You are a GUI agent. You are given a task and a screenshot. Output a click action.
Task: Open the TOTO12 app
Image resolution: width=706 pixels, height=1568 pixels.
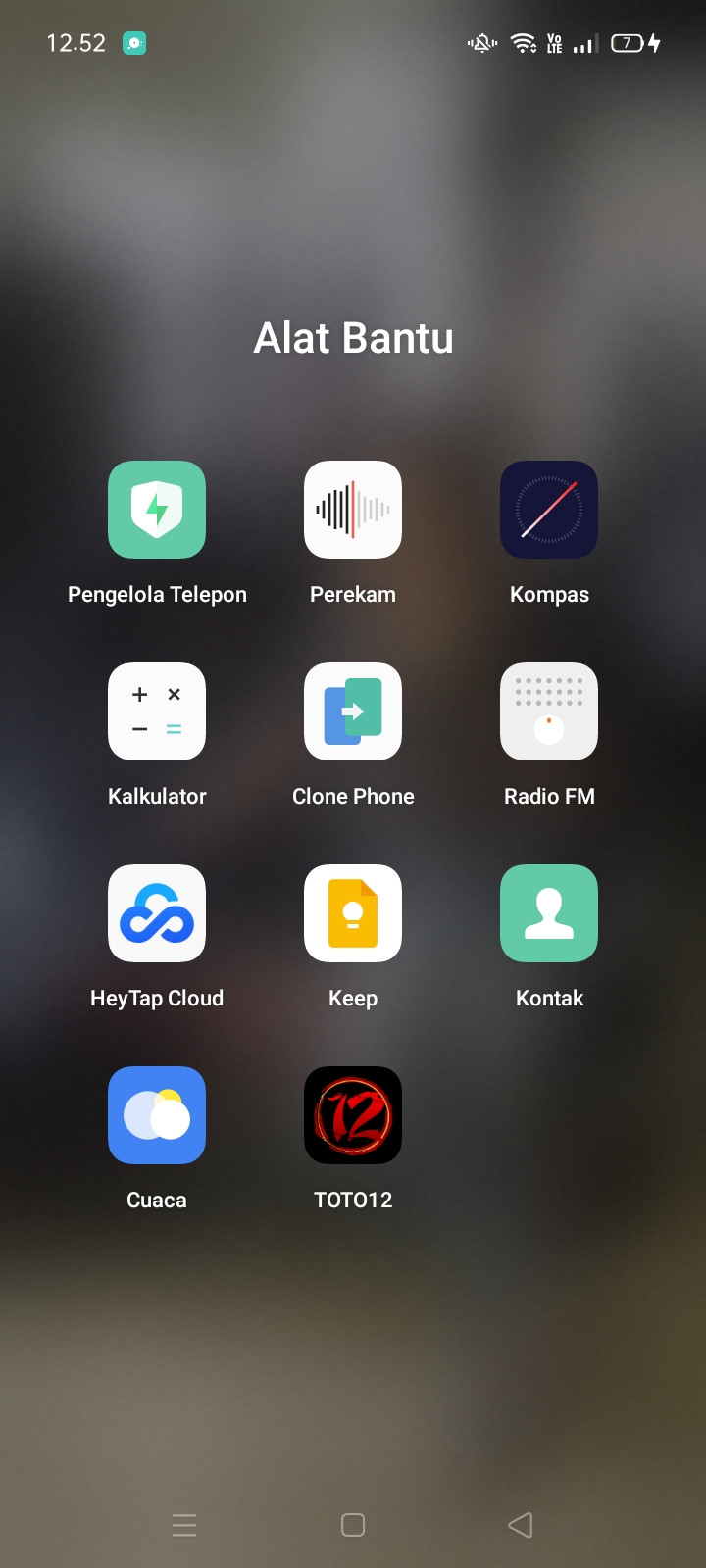click(353, 1115)
